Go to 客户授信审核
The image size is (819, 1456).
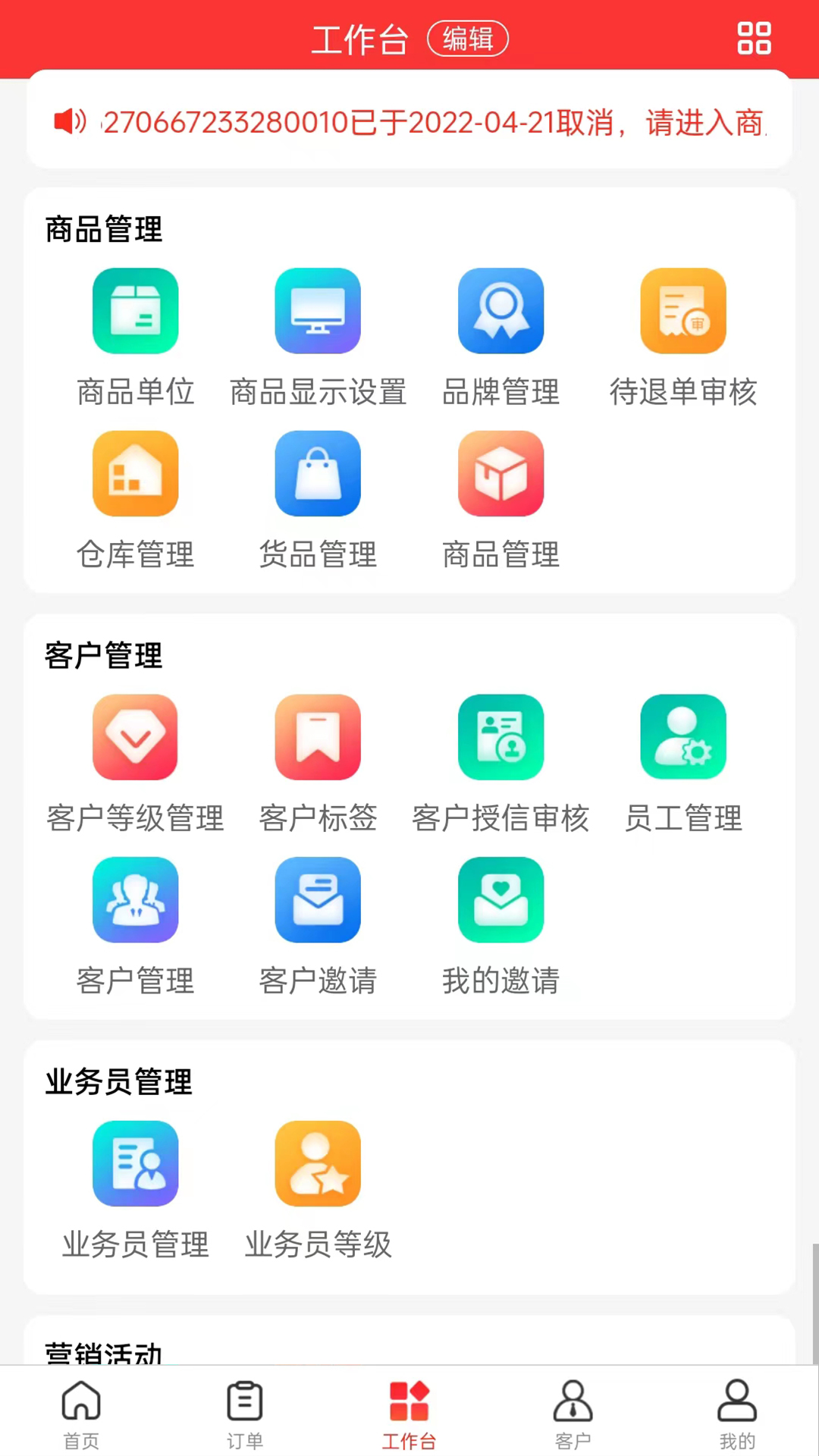500,737
